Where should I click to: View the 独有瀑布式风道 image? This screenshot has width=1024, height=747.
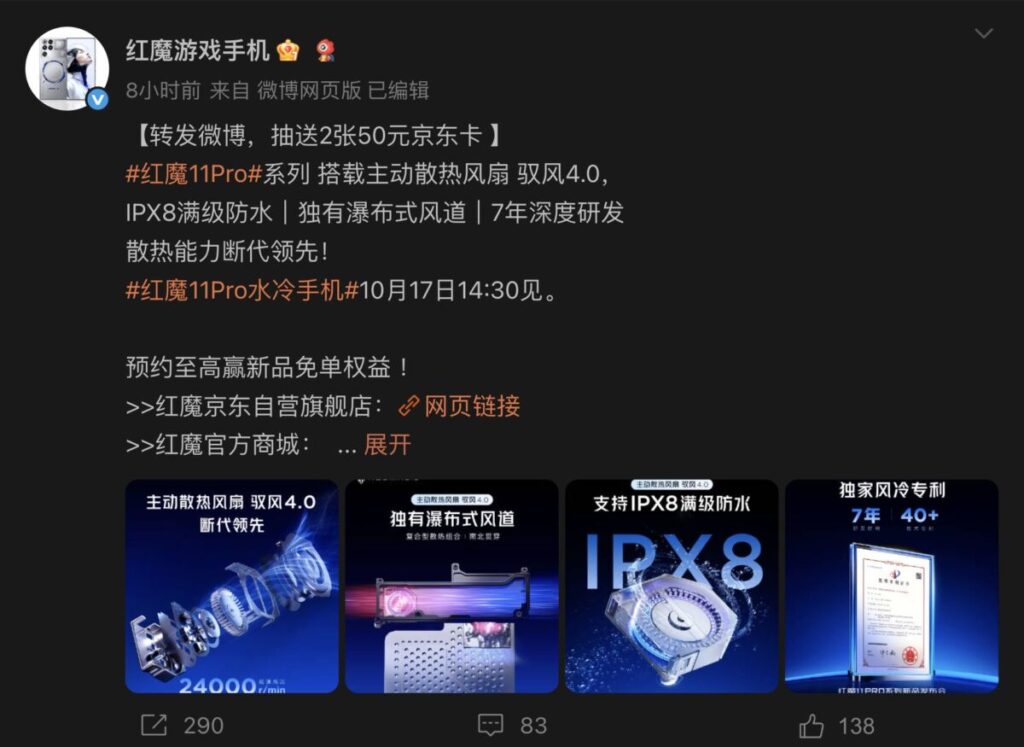[x=452, y=587]
